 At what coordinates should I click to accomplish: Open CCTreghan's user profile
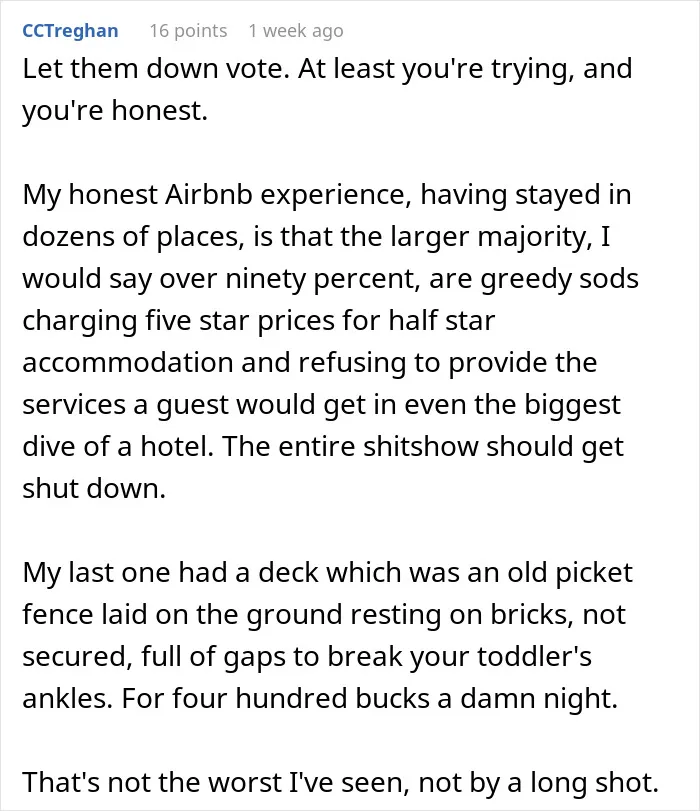click(70, 31)
